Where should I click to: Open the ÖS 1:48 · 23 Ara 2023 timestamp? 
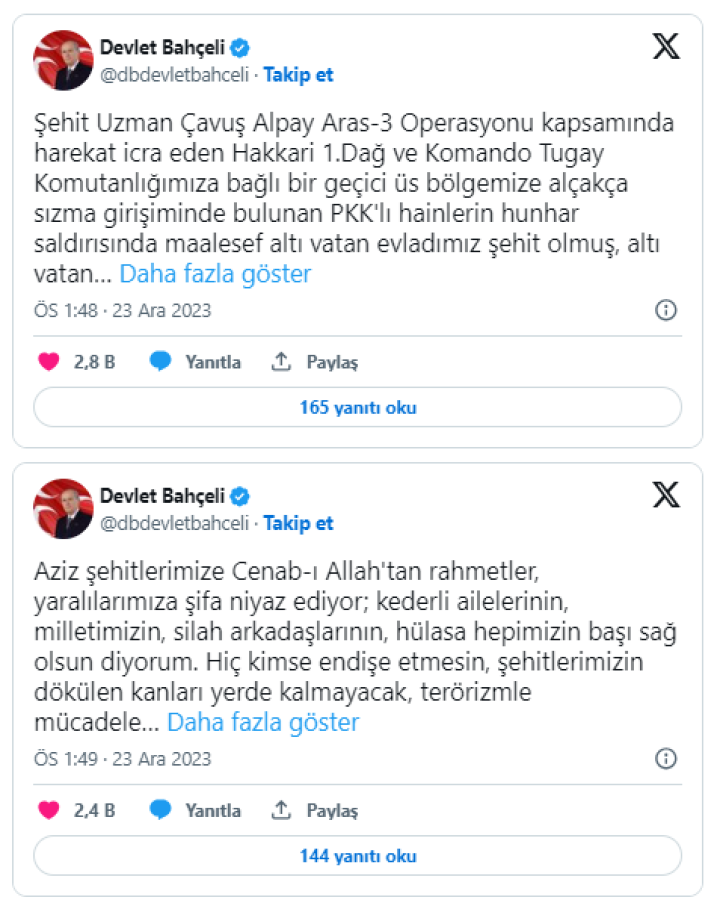(x=123, y=310)
